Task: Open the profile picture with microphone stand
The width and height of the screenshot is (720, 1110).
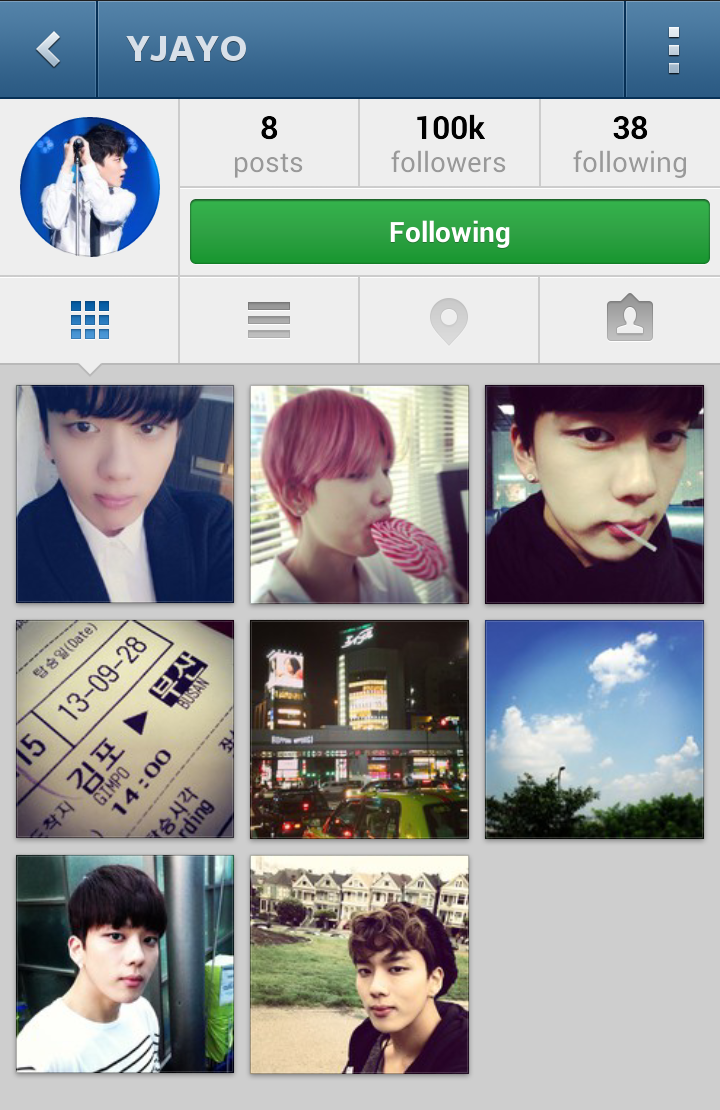Action: click(90, 187)
